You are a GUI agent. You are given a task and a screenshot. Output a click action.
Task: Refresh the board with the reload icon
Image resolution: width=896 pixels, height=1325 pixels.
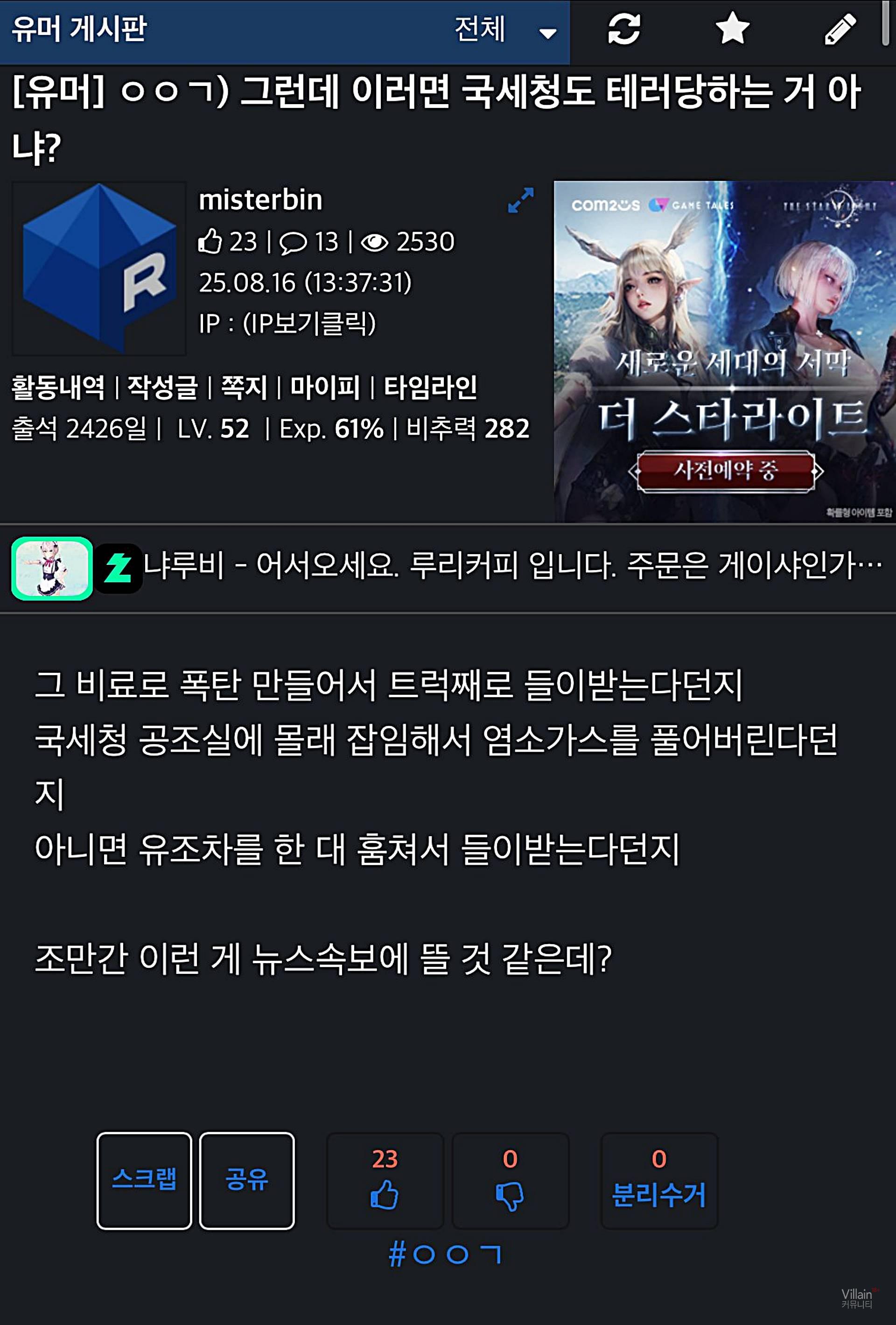623,30
